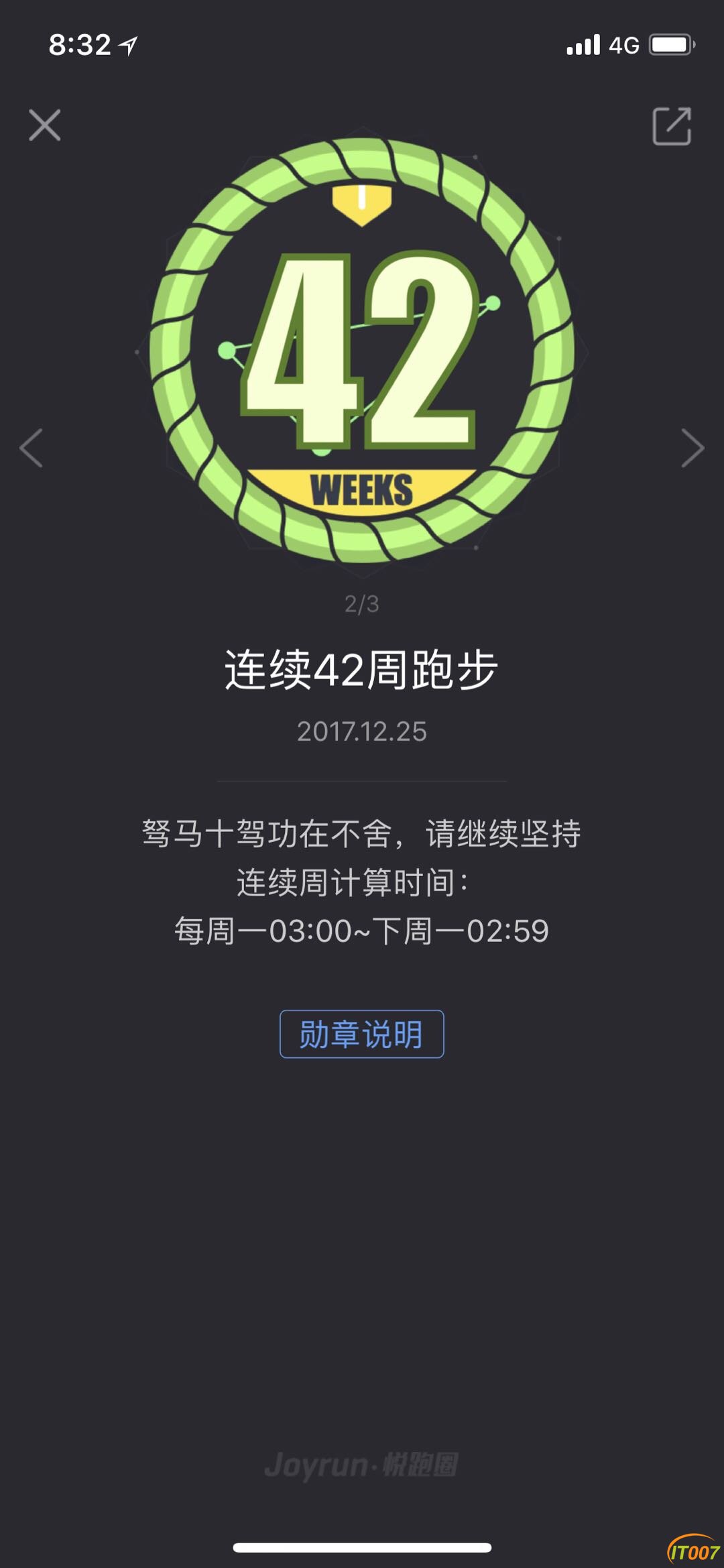Share the 42 weeks medal

pyautogui.click(x=671, y=126)
